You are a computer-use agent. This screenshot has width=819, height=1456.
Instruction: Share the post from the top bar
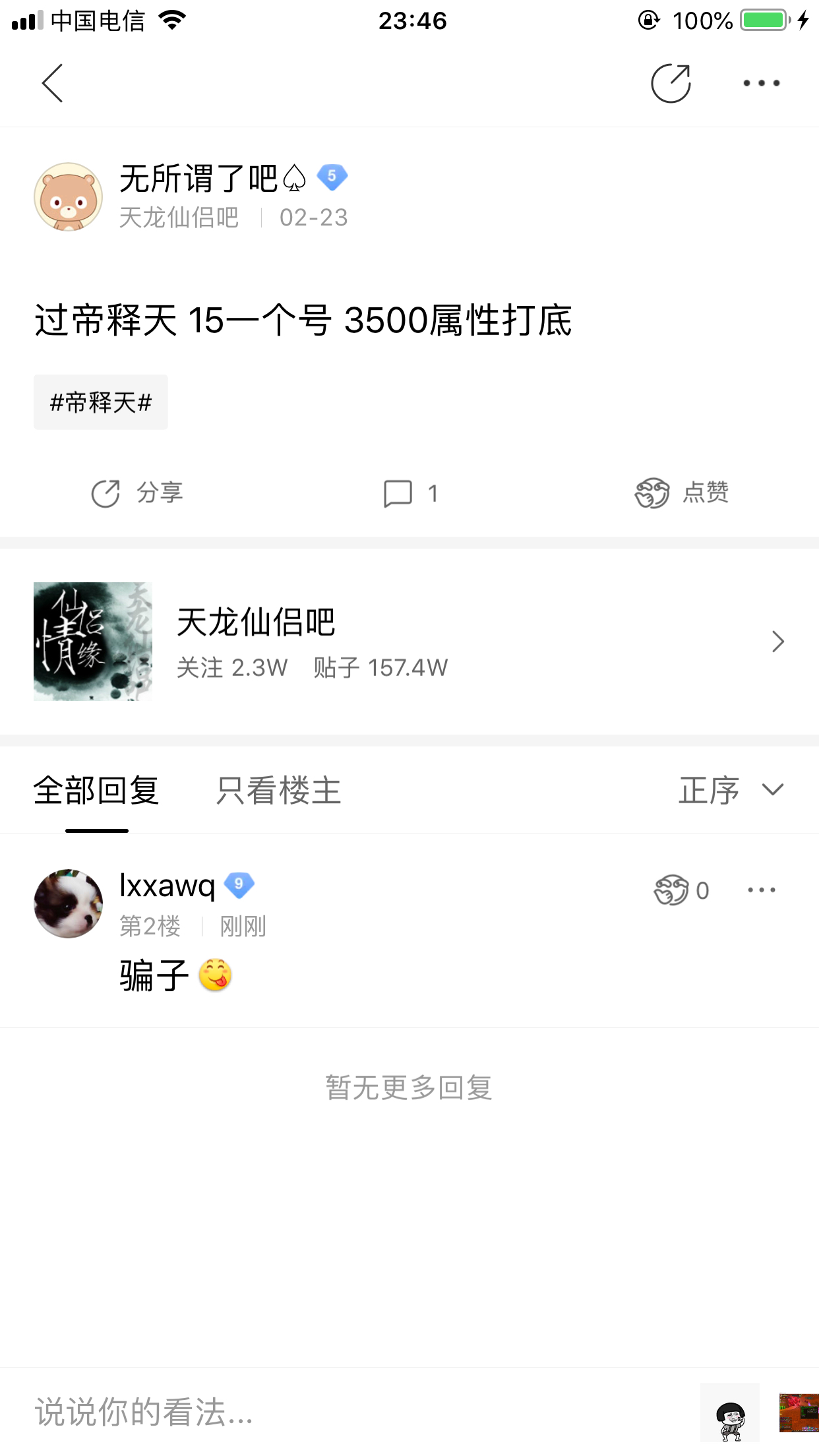coord(671,83)
